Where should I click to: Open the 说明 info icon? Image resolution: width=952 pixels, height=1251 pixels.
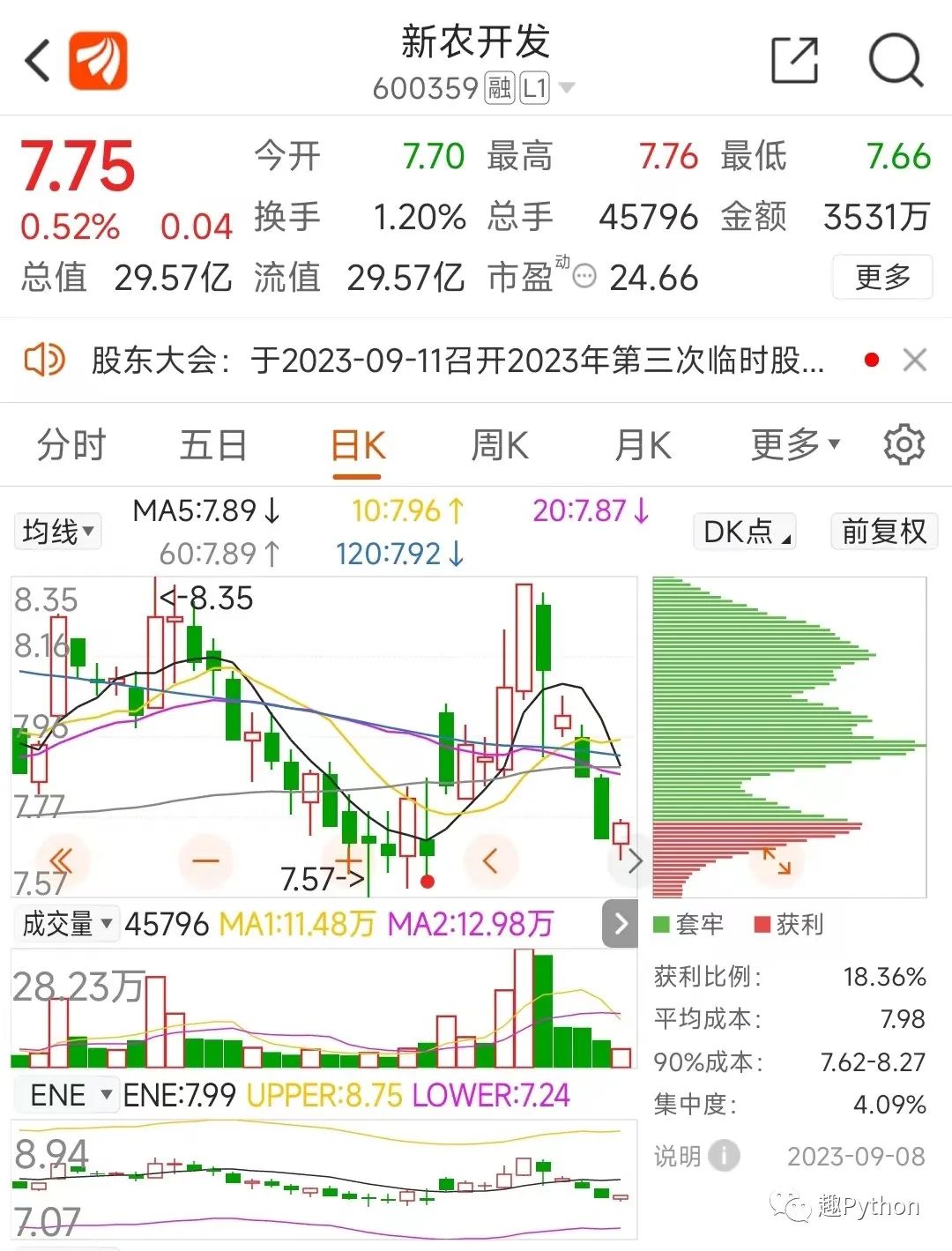click(x=724, y=1155)
